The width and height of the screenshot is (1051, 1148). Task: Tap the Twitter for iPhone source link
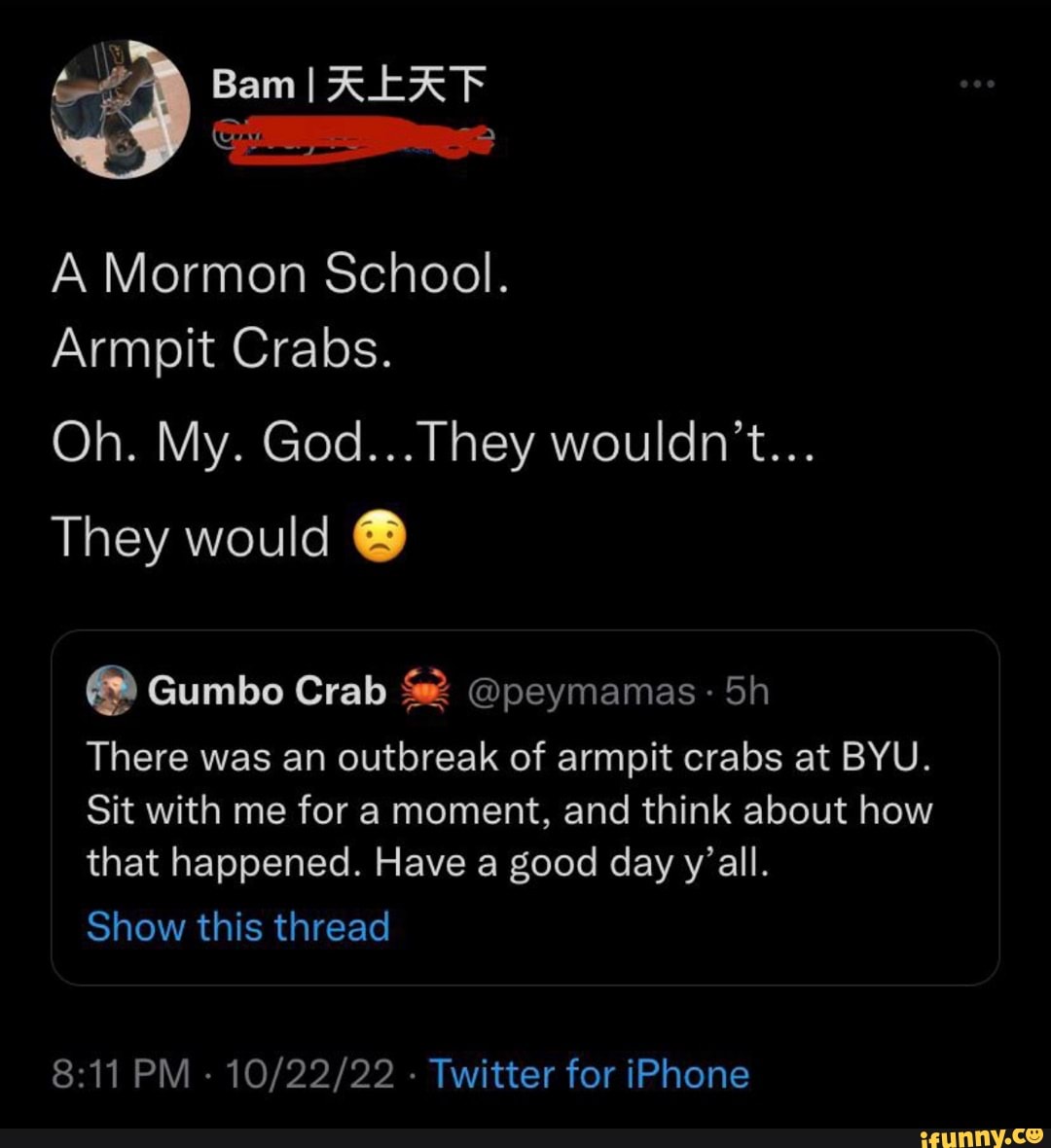(x=590, y=1074)
